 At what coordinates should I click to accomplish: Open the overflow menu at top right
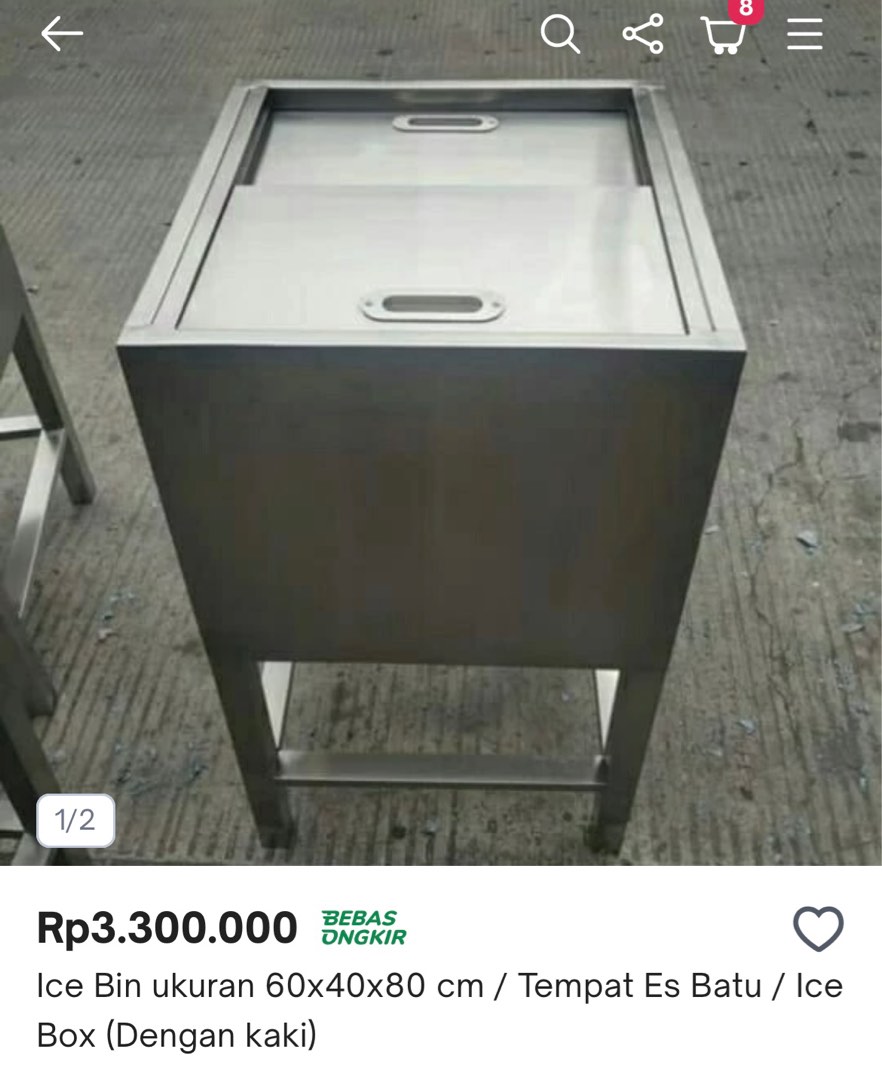(x=804, y=33)
